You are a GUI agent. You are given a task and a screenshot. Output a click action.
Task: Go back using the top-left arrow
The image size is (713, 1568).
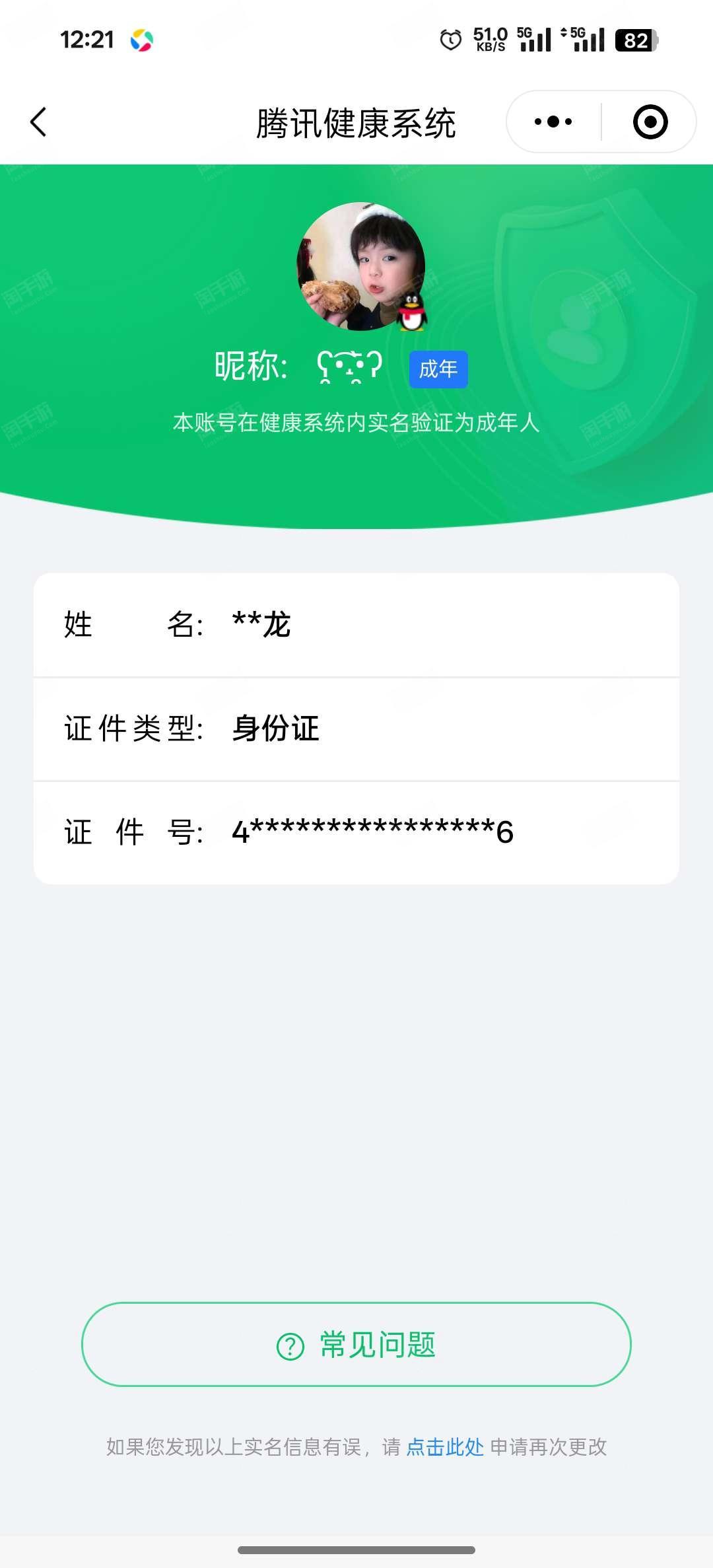click(38, 122)
